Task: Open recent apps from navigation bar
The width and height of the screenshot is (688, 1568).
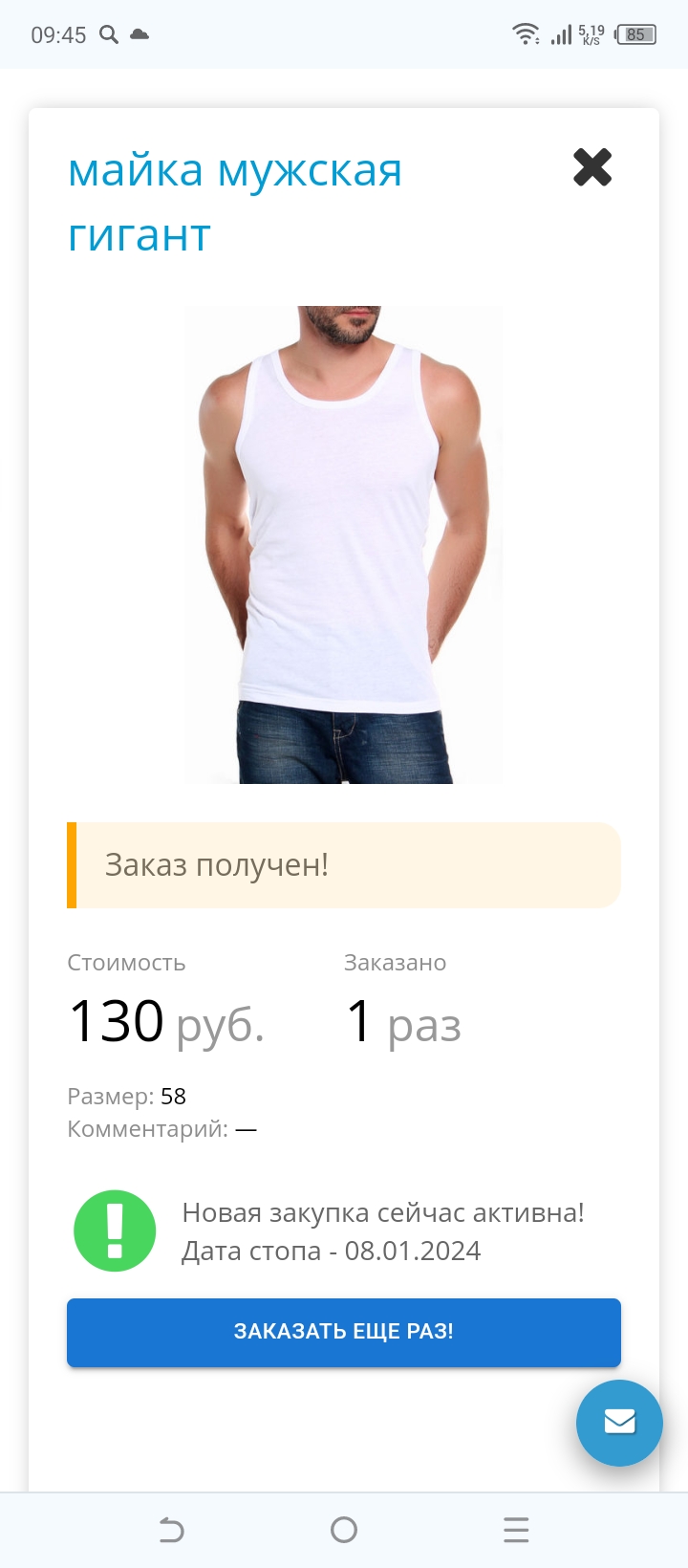Action: click(x=516, y=1530)
